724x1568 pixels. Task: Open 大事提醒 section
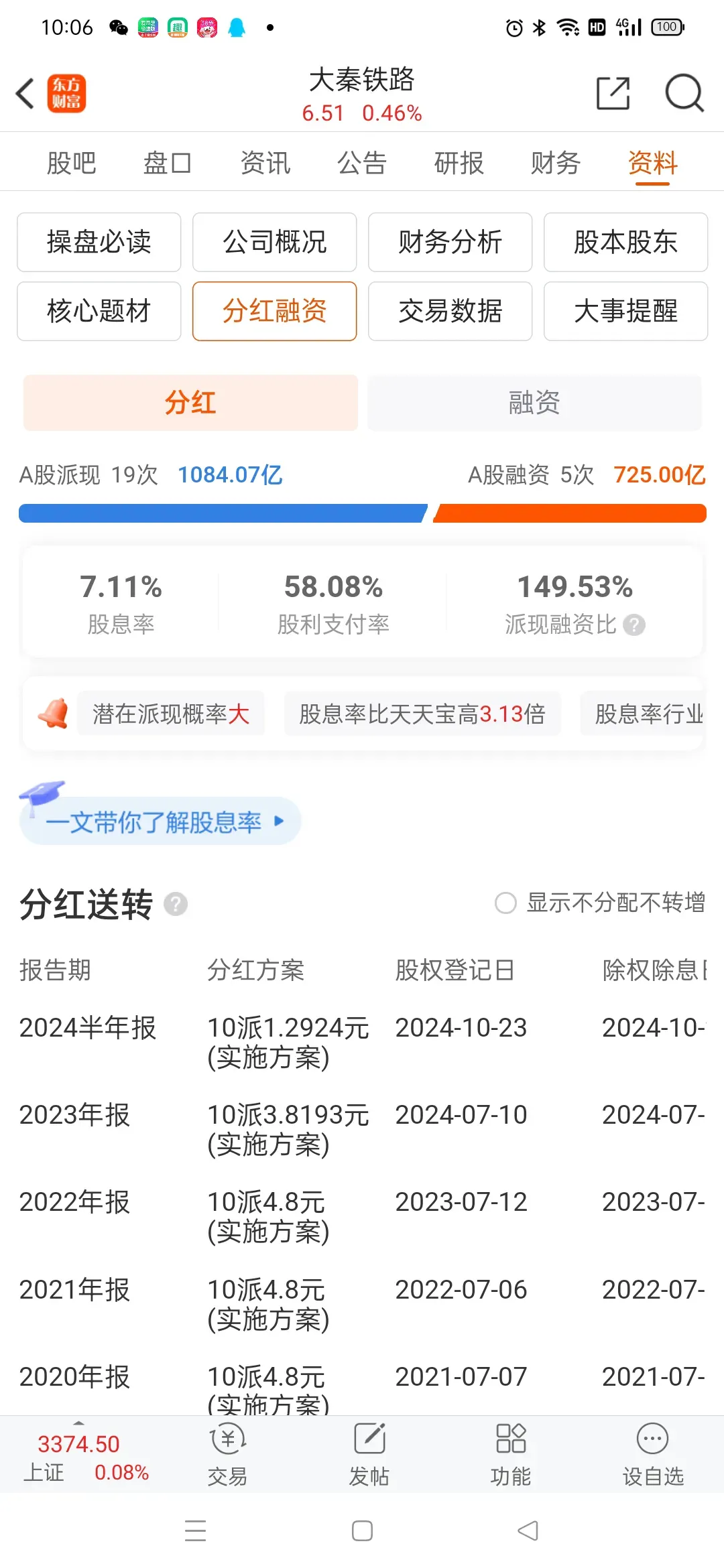(626, 311)
